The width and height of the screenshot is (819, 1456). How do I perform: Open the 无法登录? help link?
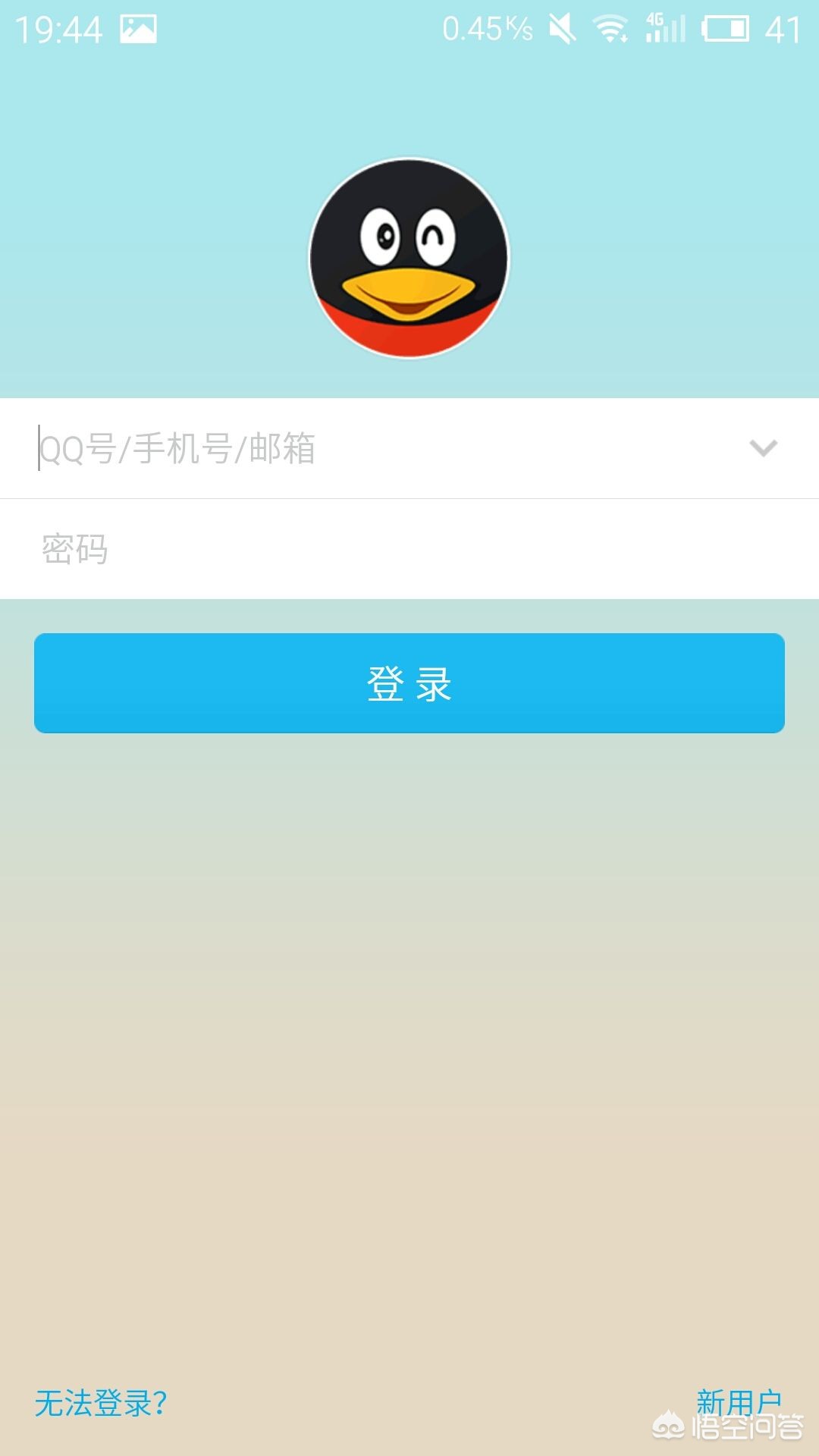click(101, 1404)
